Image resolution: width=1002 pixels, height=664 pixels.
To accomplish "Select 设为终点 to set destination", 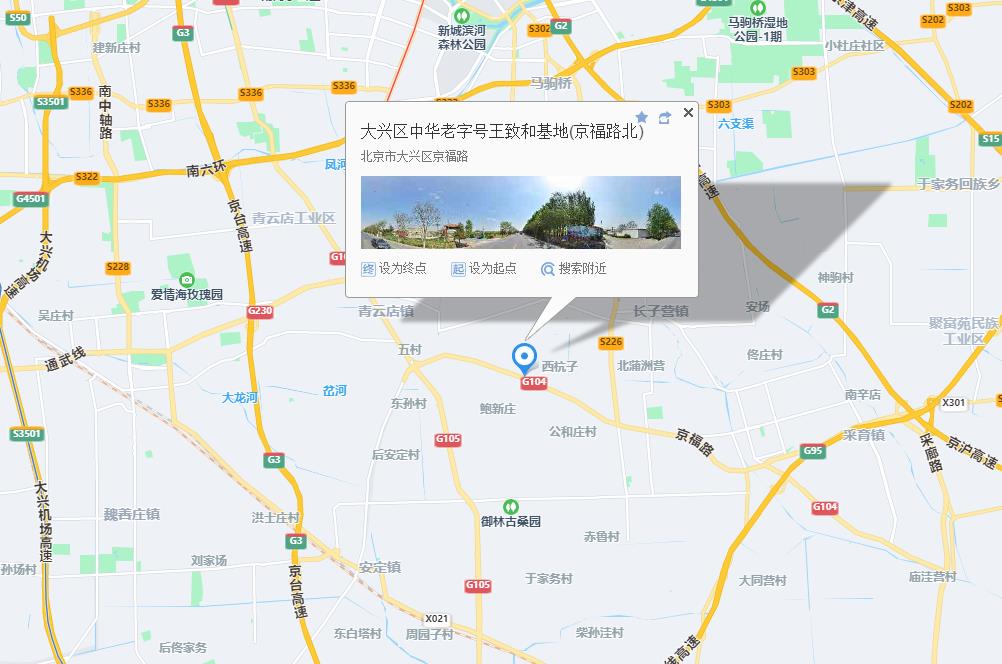I will pyautogui.click(x=394, y=269).
